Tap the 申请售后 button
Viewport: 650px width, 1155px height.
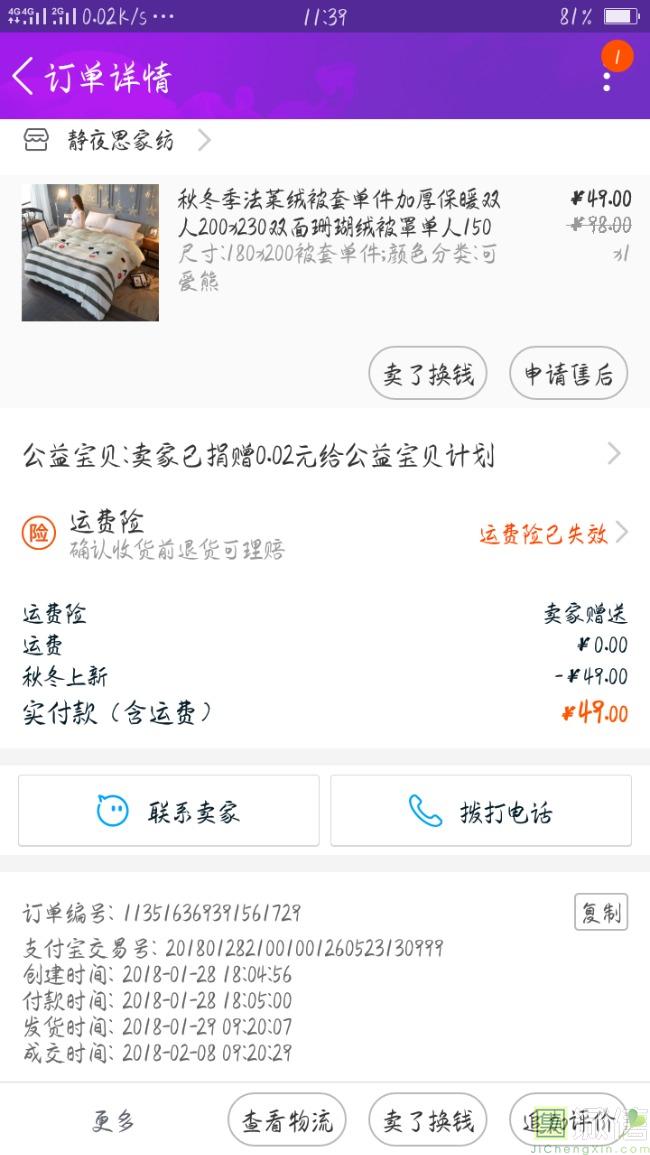(568, 374)
